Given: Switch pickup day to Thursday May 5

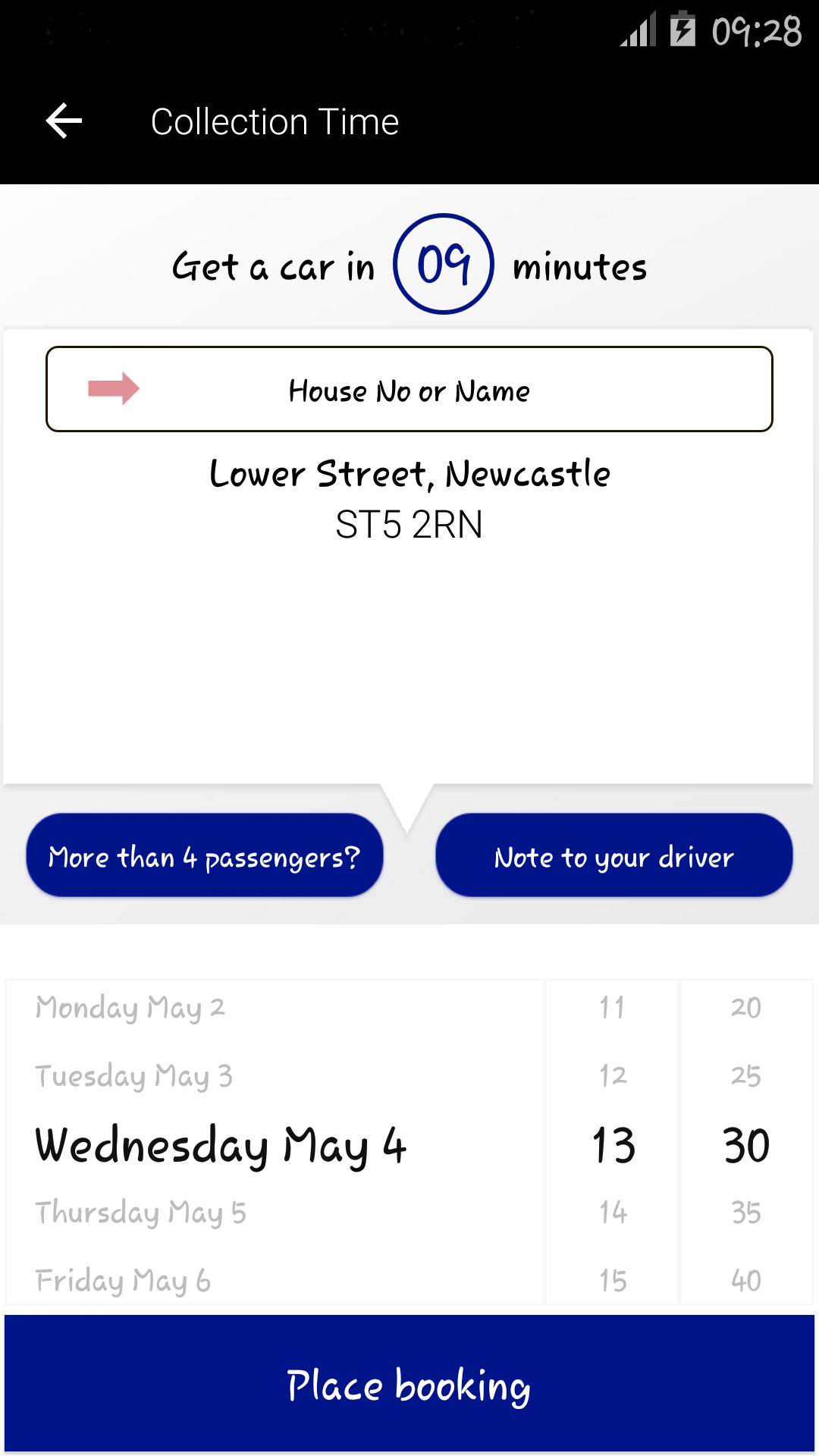Looking at the screenshot, I should pos(143,1212).
